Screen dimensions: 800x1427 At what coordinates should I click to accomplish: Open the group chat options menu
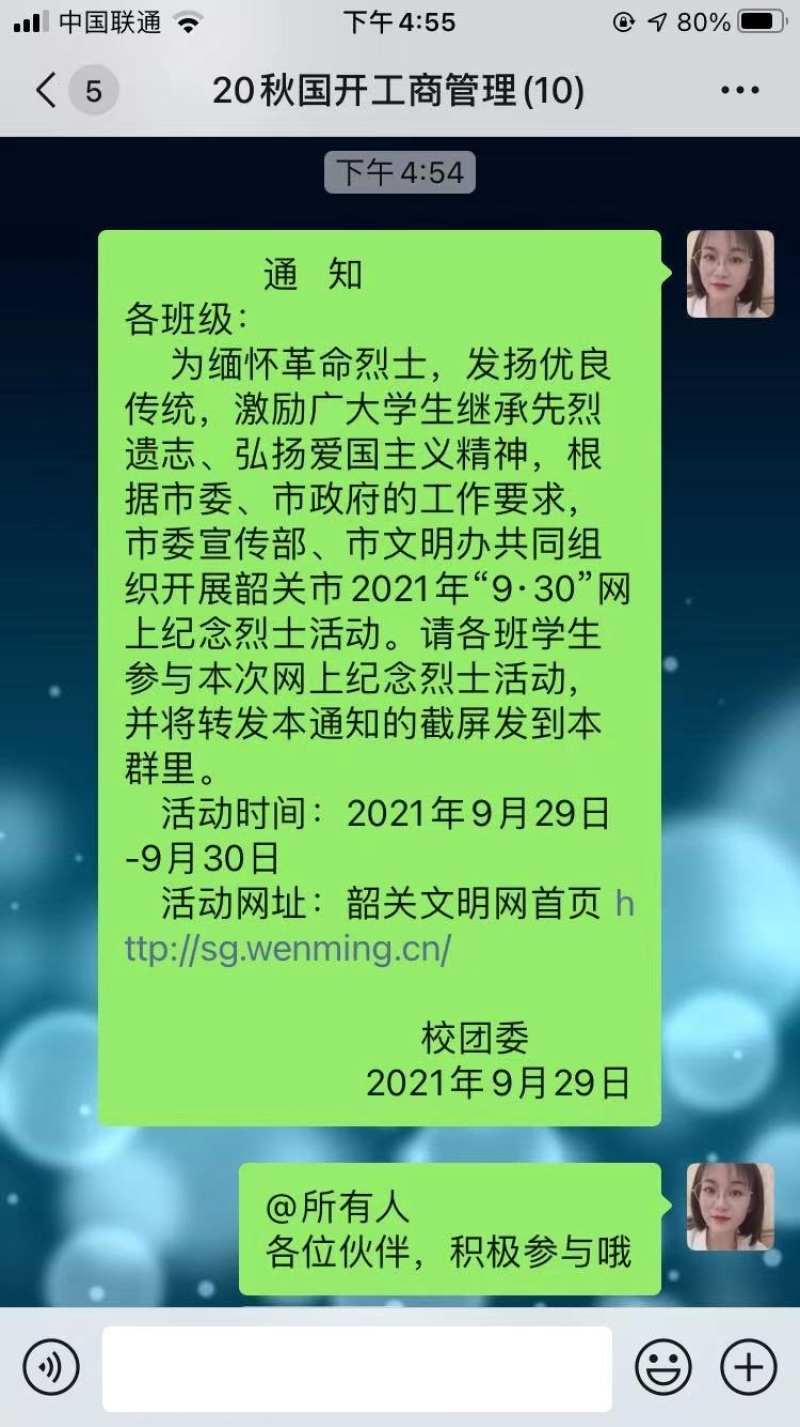(740, 91)
